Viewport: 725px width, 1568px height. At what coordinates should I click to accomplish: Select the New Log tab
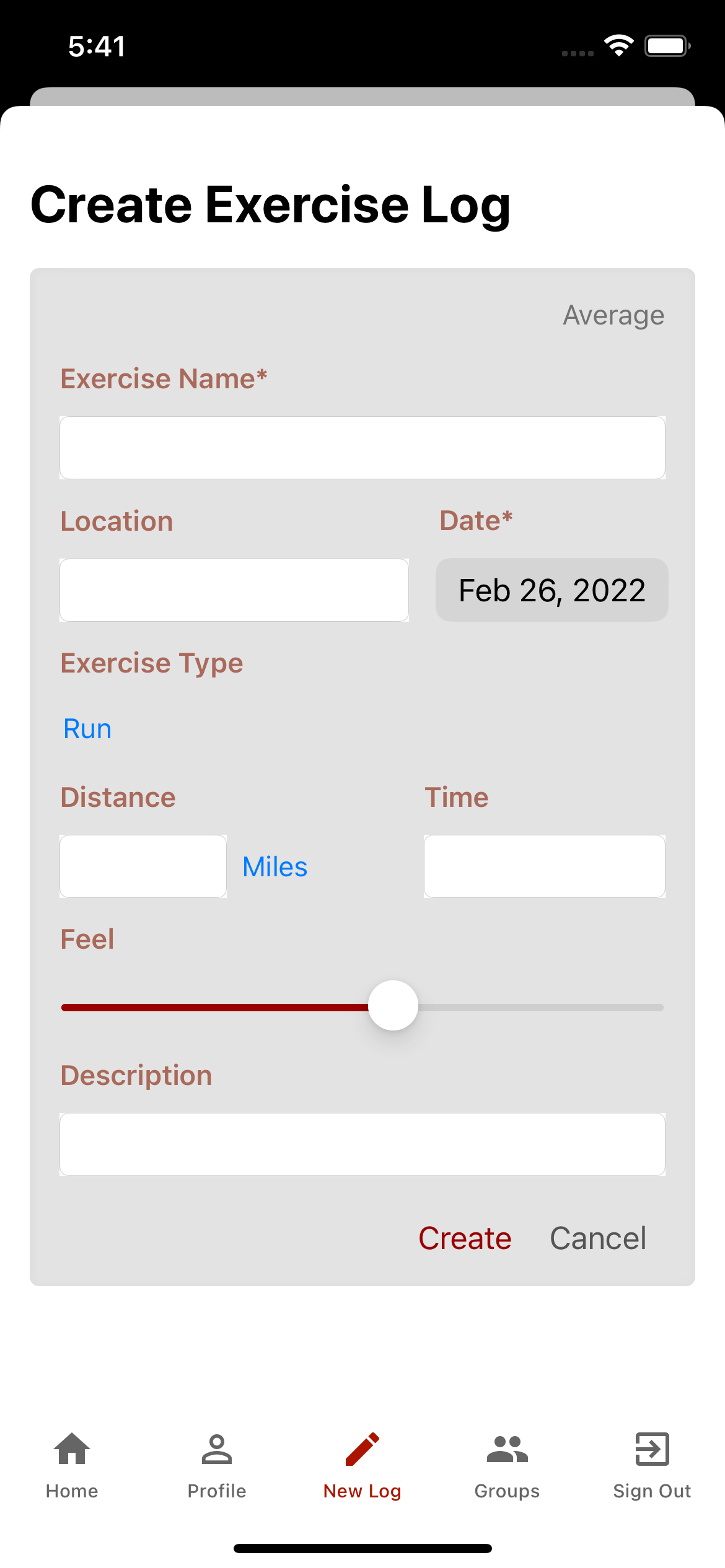[x=362, y=1466]
